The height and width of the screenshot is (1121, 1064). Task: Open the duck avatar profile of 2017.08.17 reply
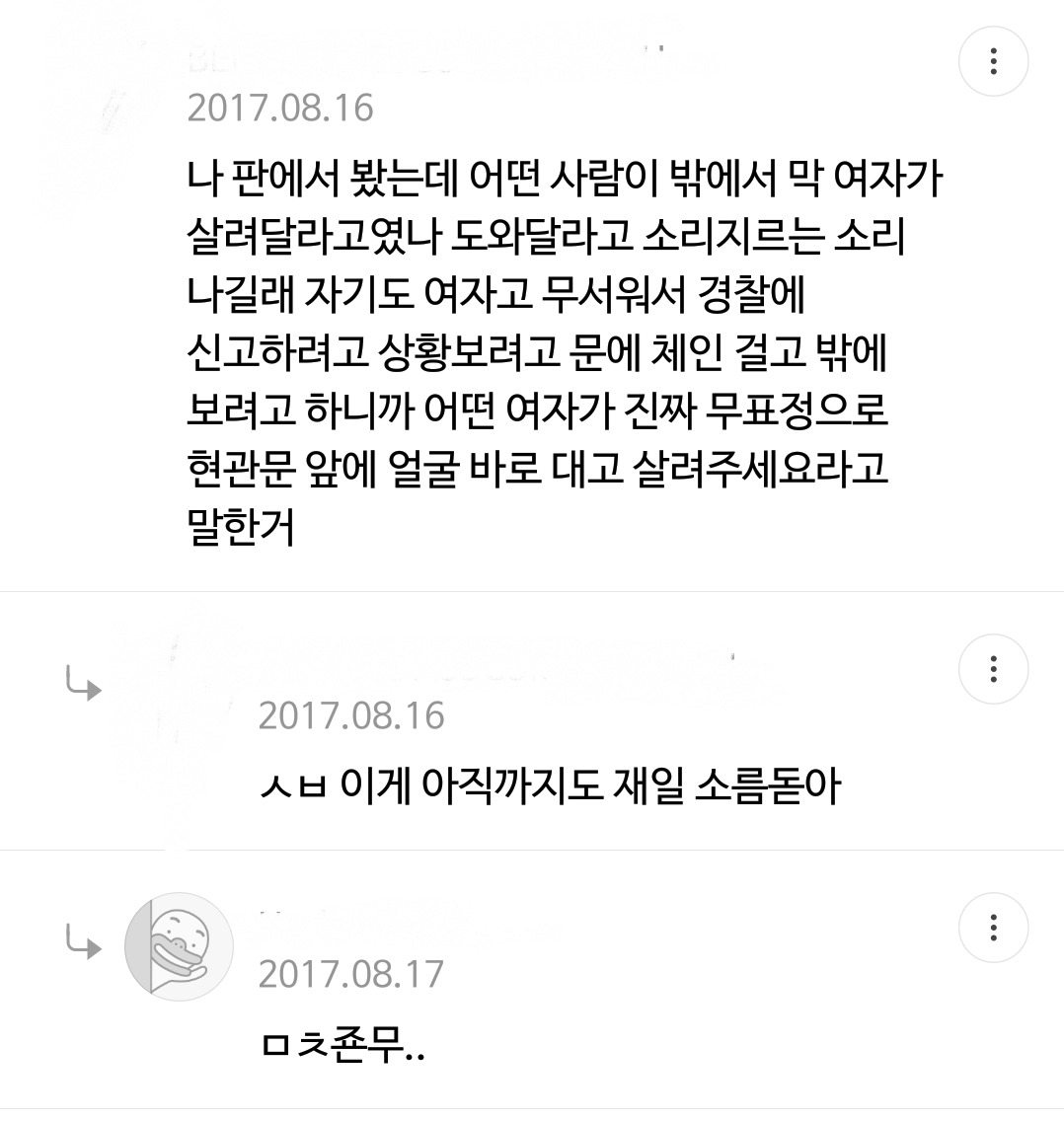coord(179,947)
